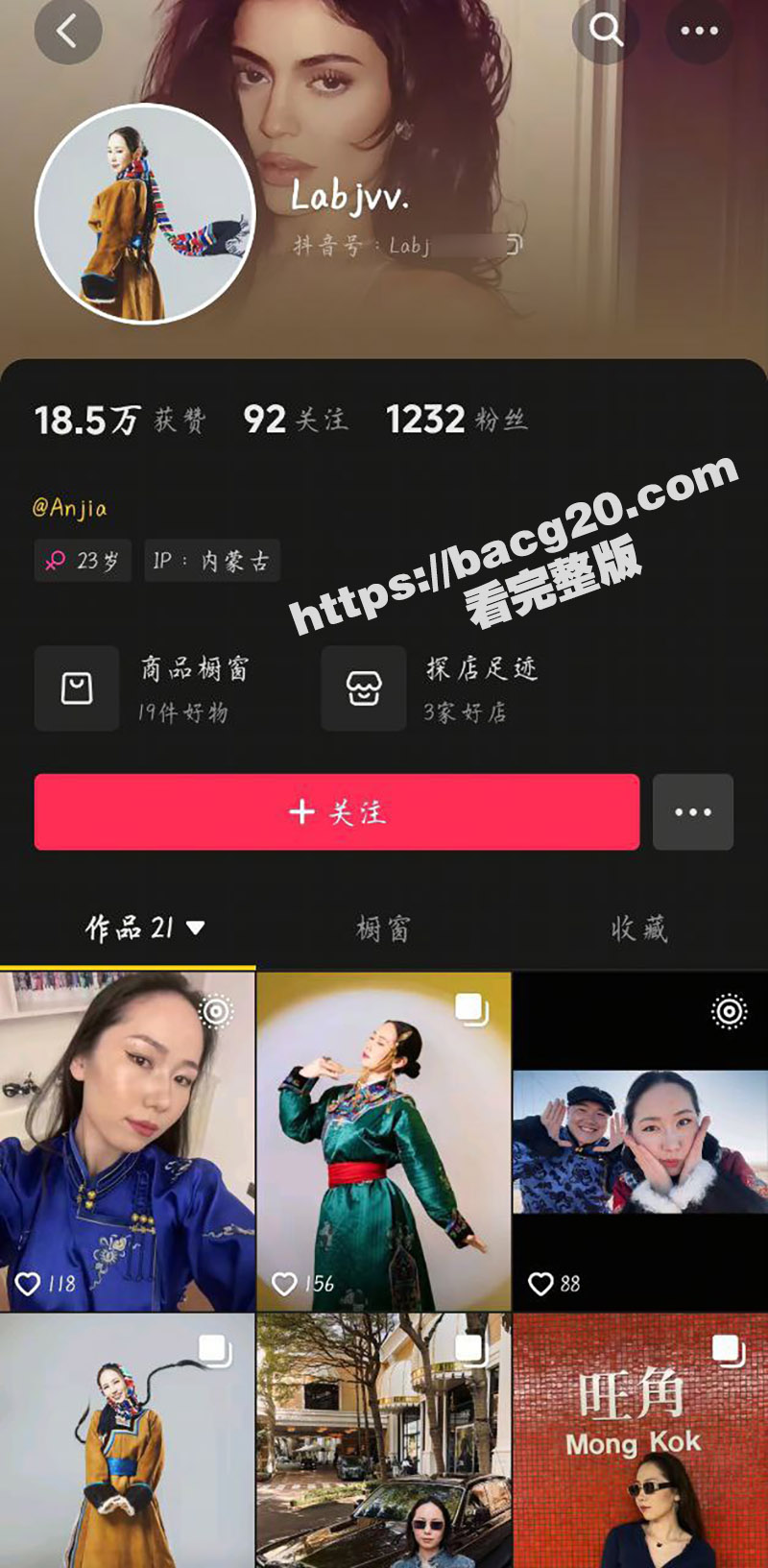Follow this user with + 关注
The image size is (768, 1568).
coord(337,812)
